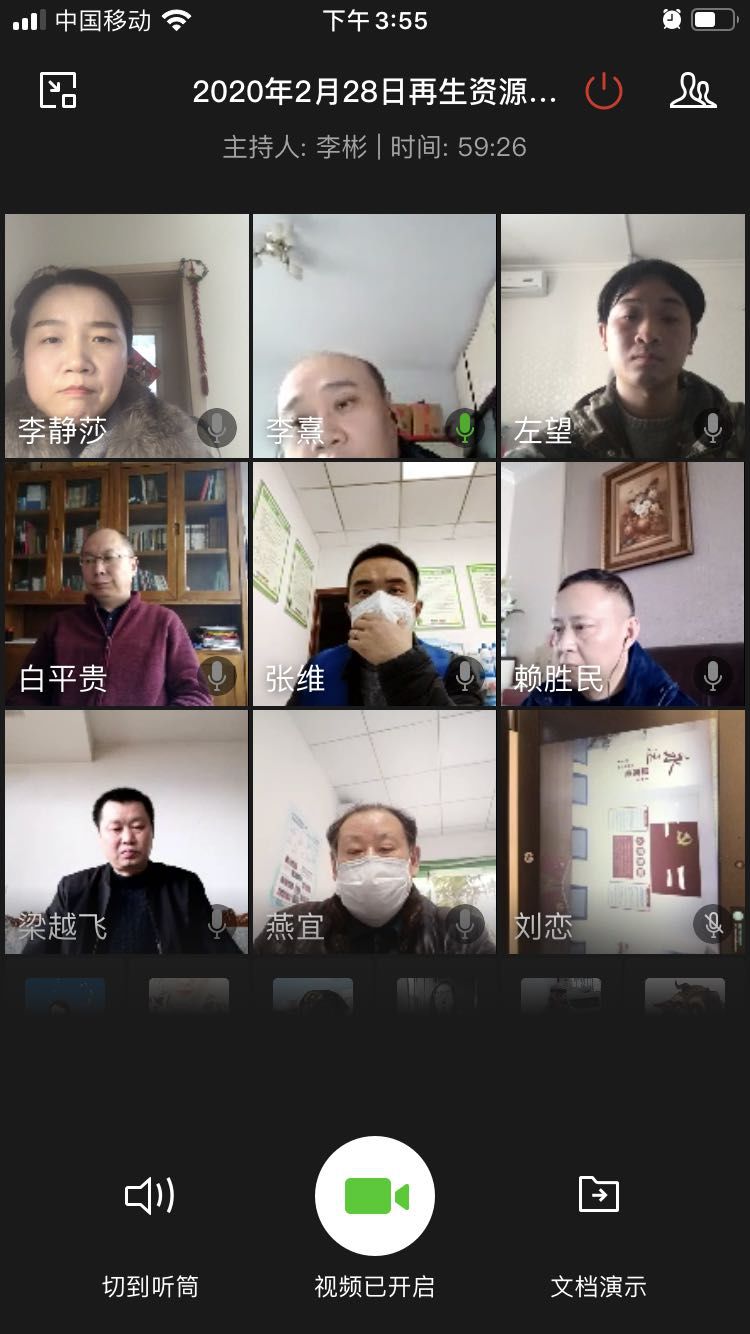This screenshot has height=1334, width=750.
Task: Tap 白平贵's microphone icon
Action: [x=217, y=676]
